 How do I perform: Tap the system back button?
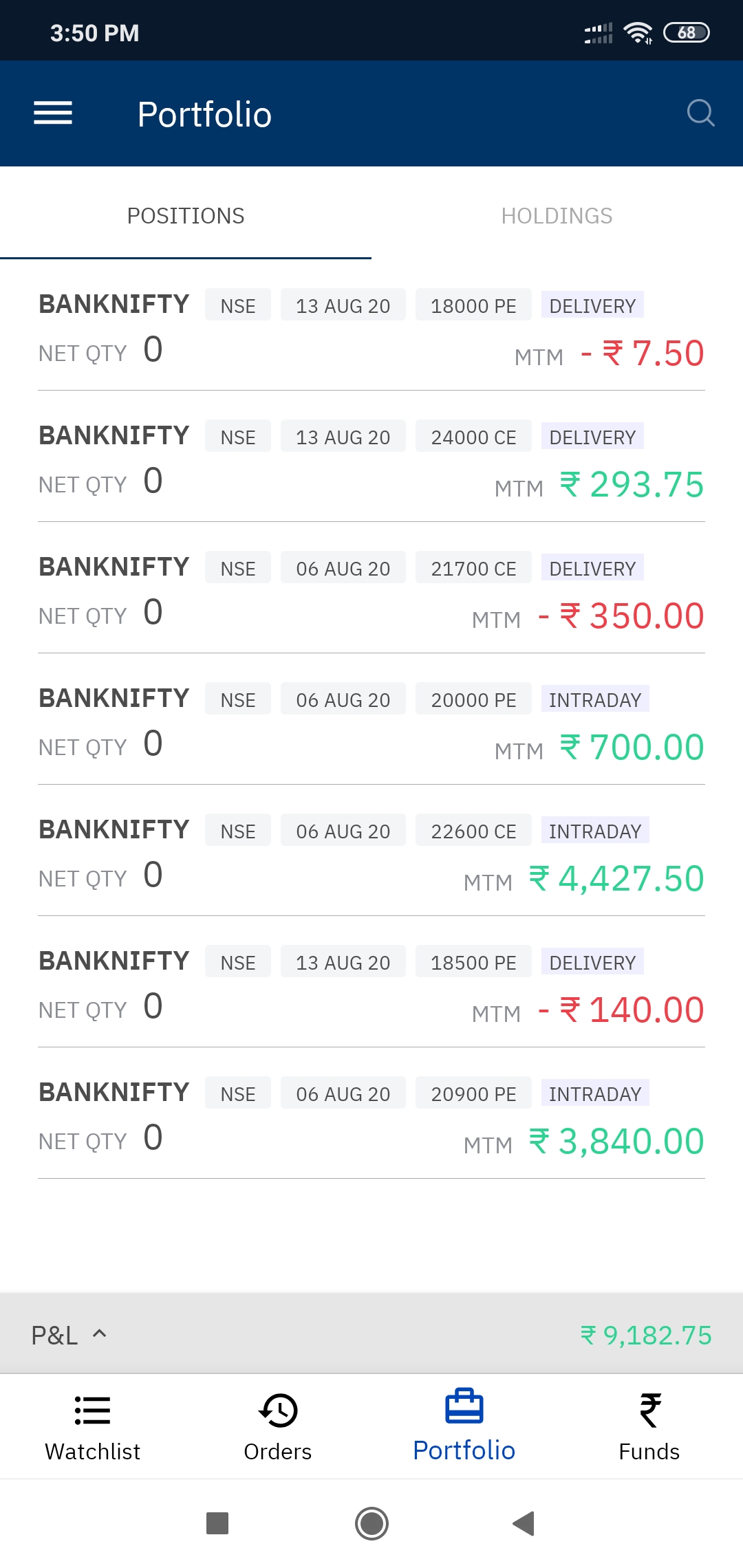pyautogui.click(x=524, y=1523)
